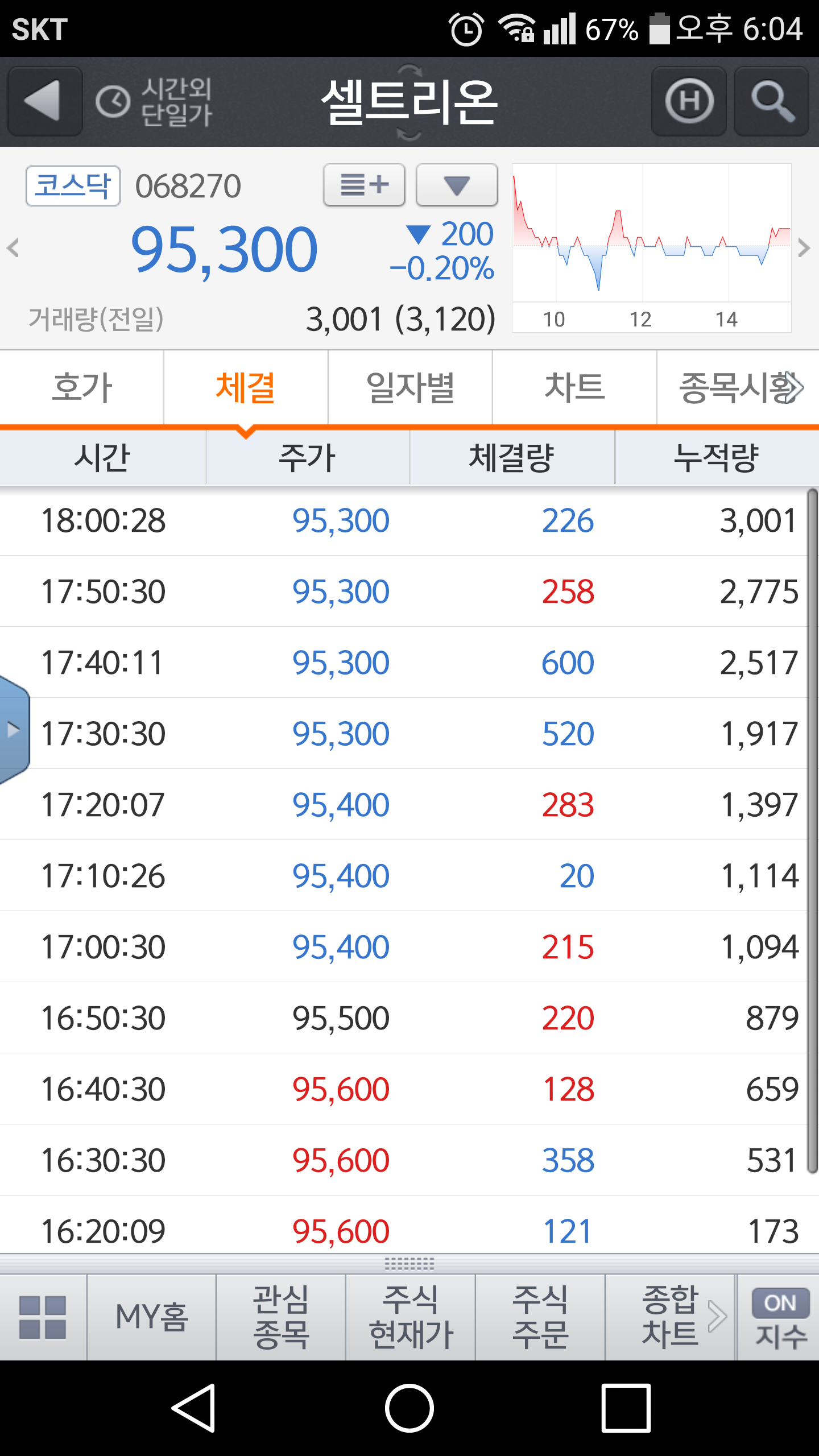This screenshot has height=1456, width=819.
Task: Open 주식주문 order screen
Action: [x=540, y=1317]
